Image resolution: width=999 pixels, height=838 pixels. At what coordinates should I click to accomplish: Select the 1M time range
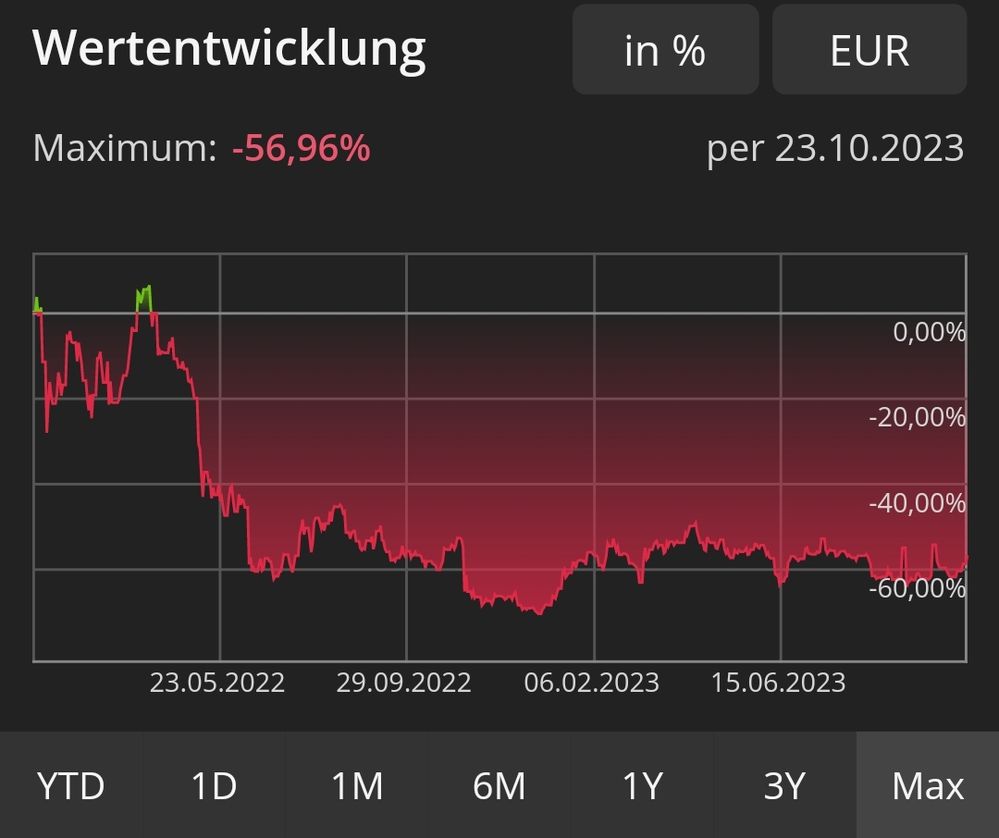357,785
